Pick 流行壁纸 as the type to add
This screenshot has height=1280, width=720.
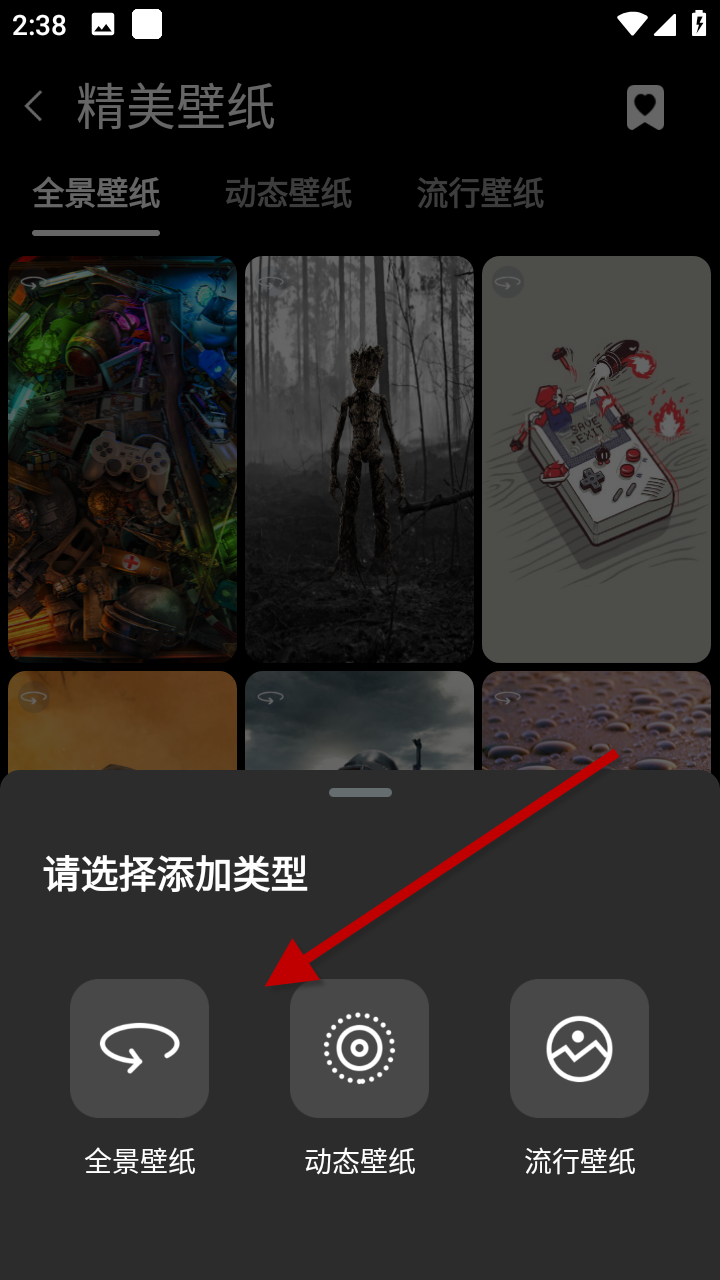coord(579,1048)
